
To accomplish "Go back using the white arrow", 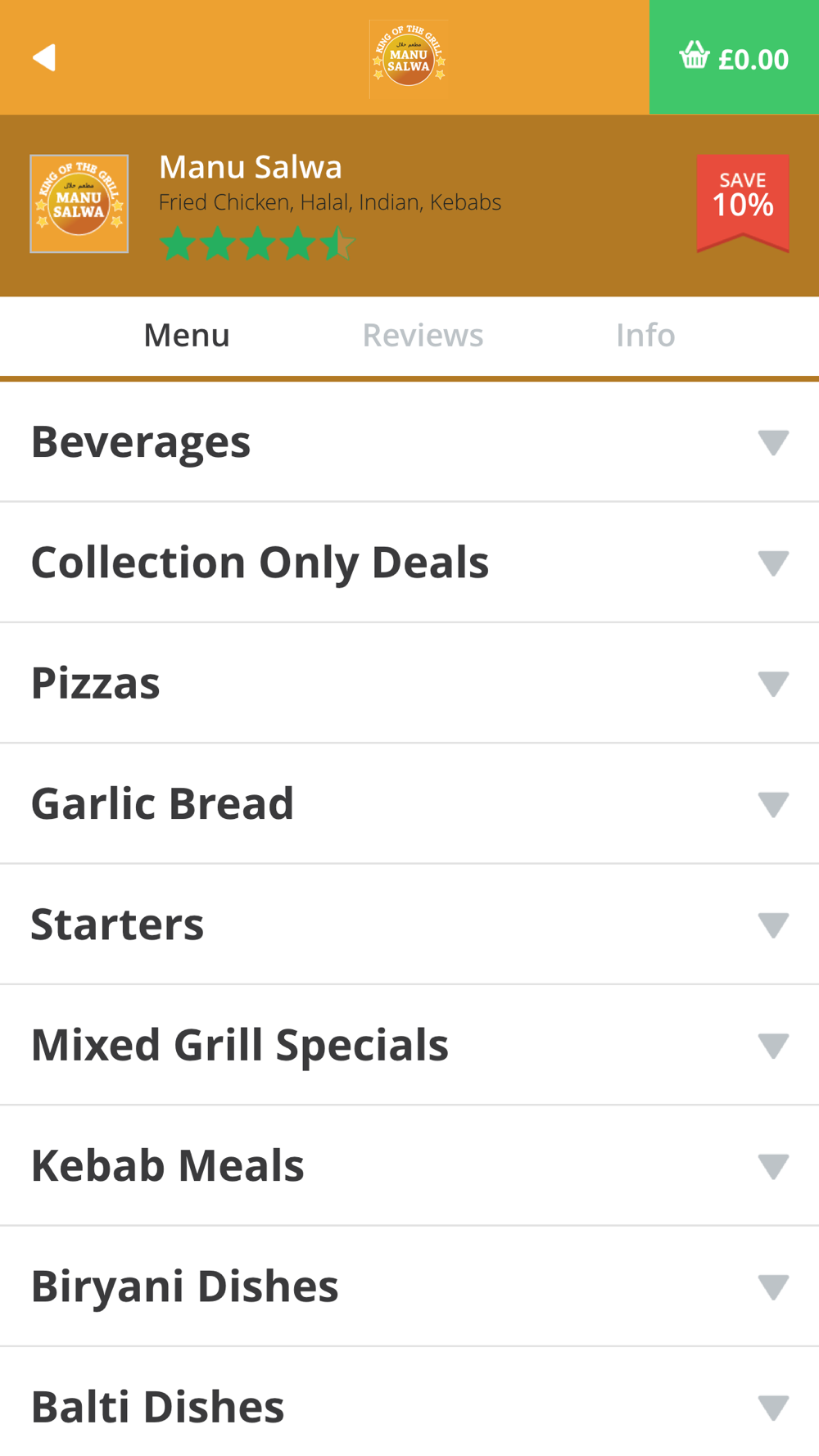I will point(44,57).
